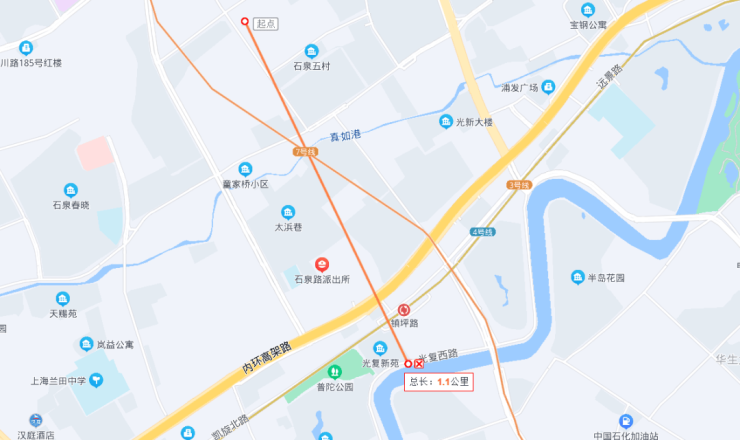
Task: Select the 童家桥小区 marker
Action: tap(245, 169)
